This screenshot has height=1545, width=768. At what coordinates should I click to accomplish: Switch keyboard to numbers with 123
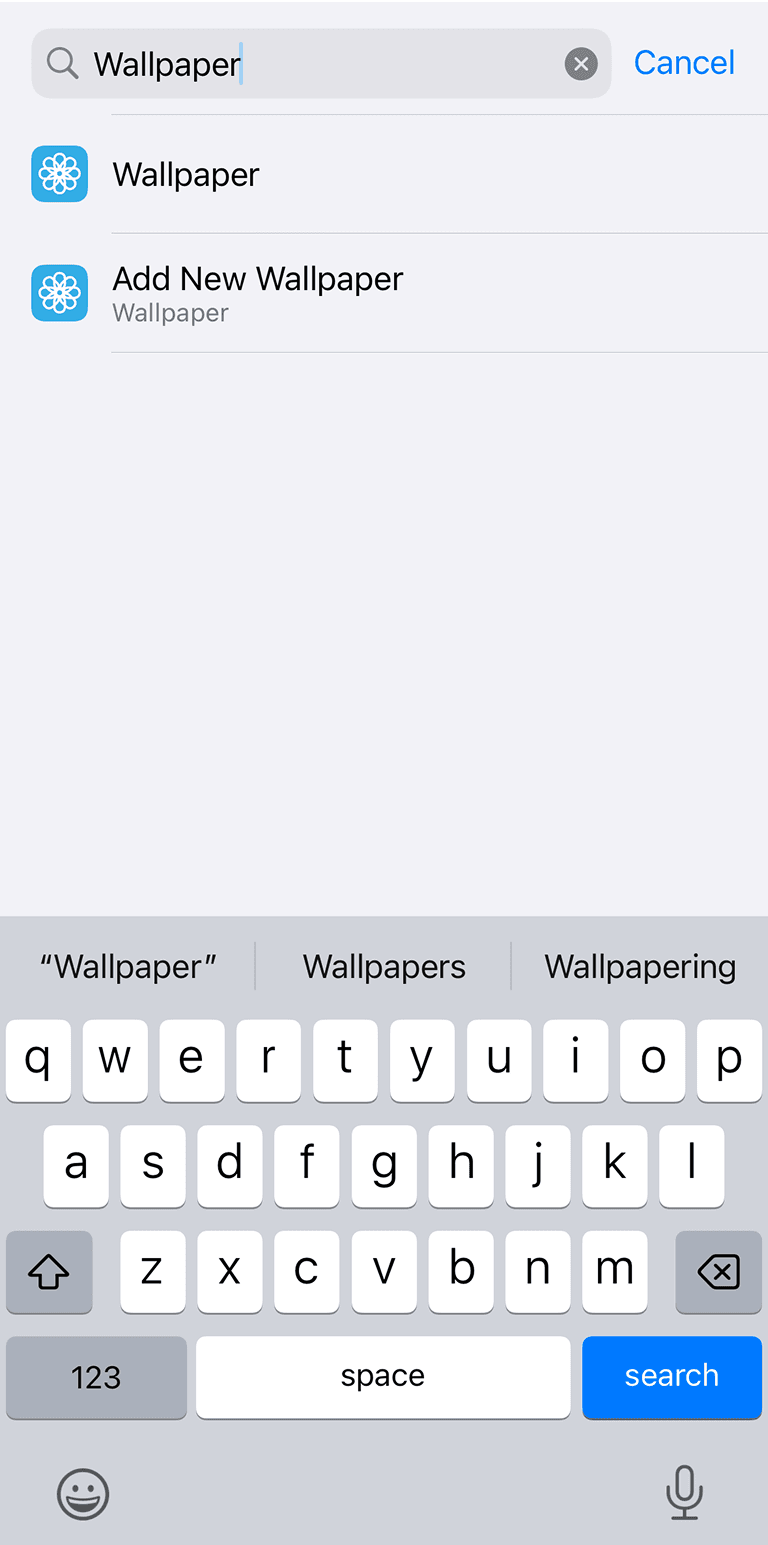pos(96,1377)
